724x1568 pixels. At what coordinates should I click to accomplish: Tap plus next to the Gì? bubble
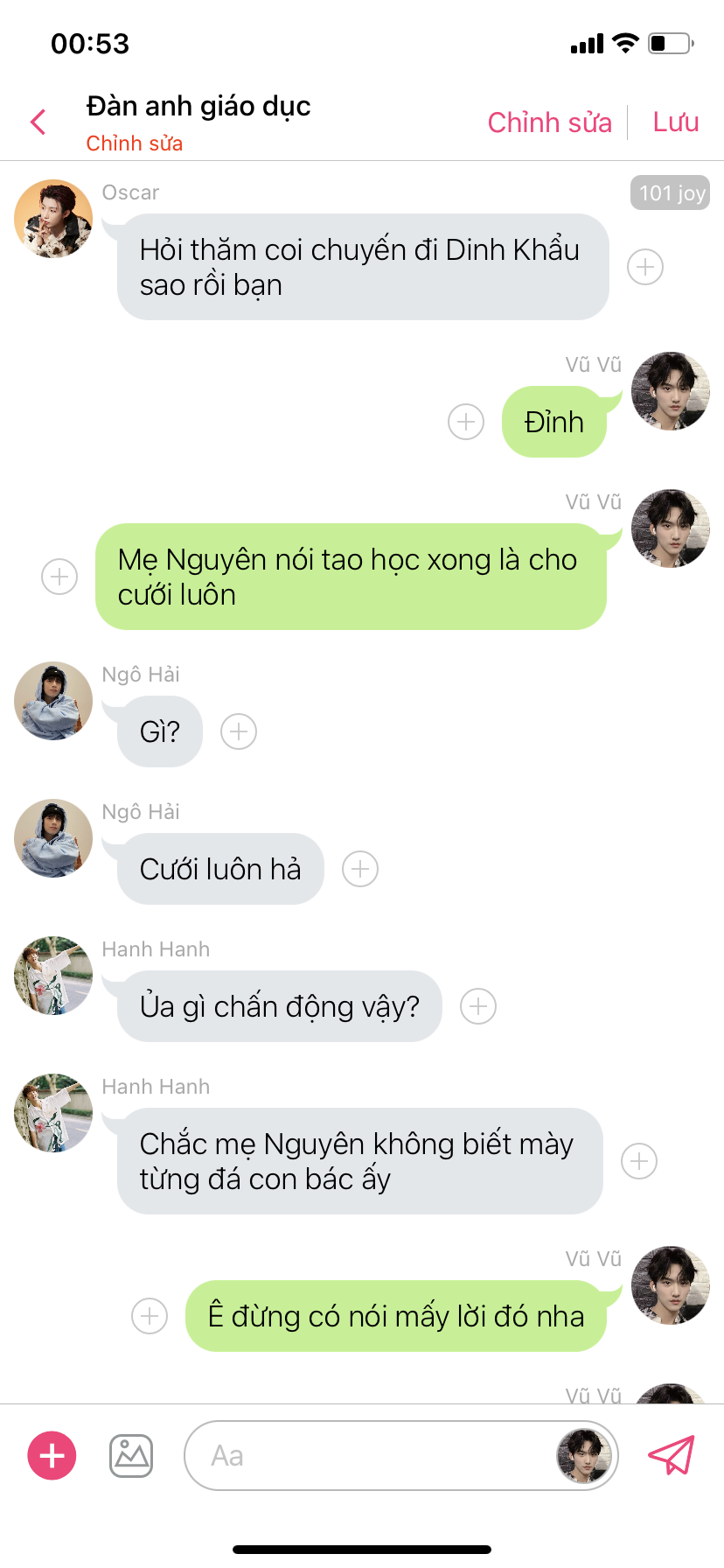click(x=239, y=731)
